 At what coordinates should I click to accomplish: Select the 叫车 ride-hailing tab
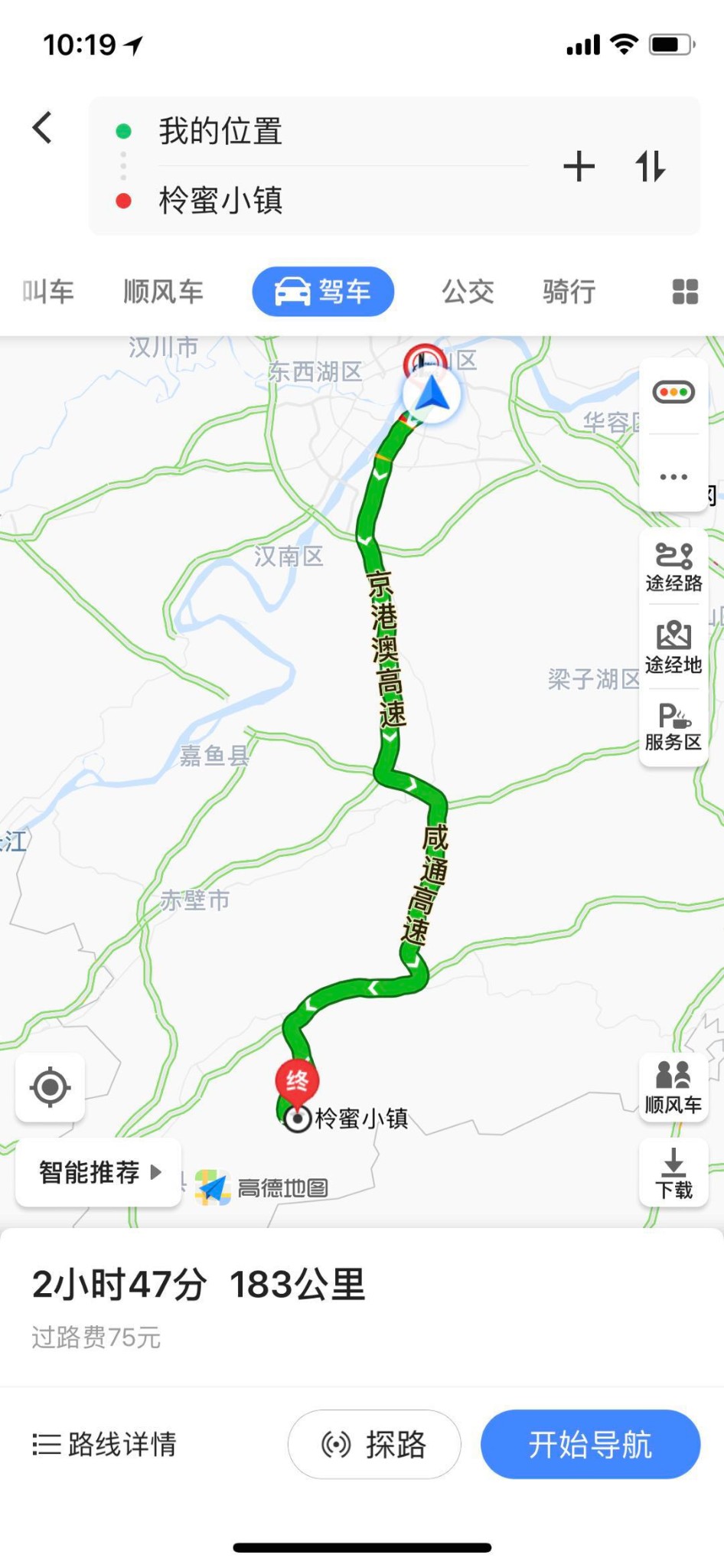coord(48,292)
